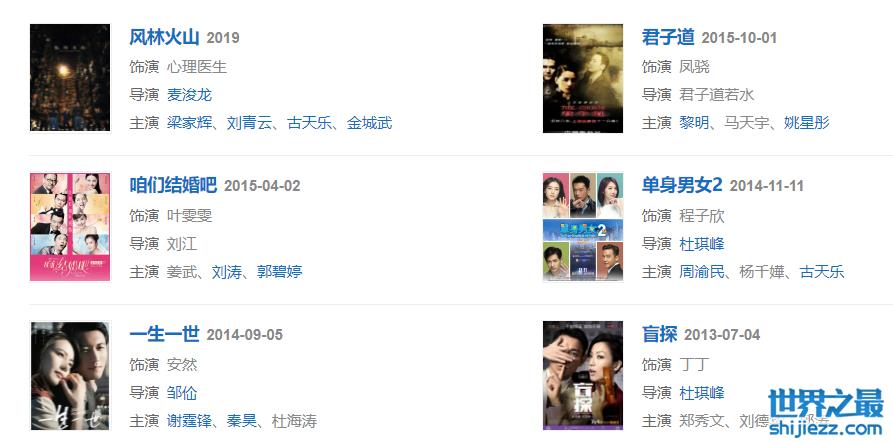Tap the 君子道 poster image
The image size is (893, 443).
(x=582, y=78)
